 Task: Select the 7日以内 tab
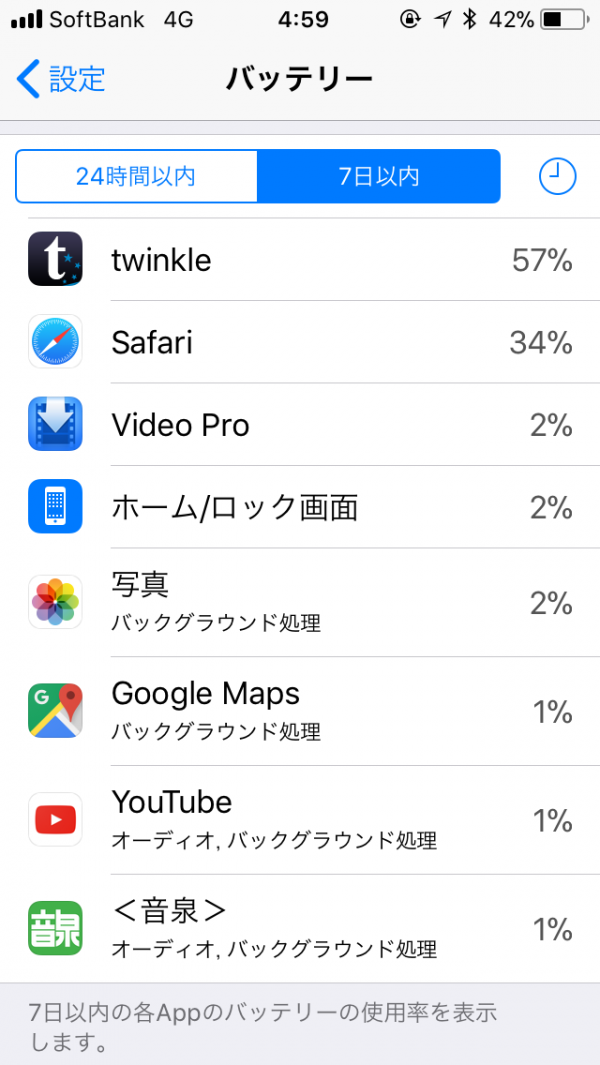378,177
